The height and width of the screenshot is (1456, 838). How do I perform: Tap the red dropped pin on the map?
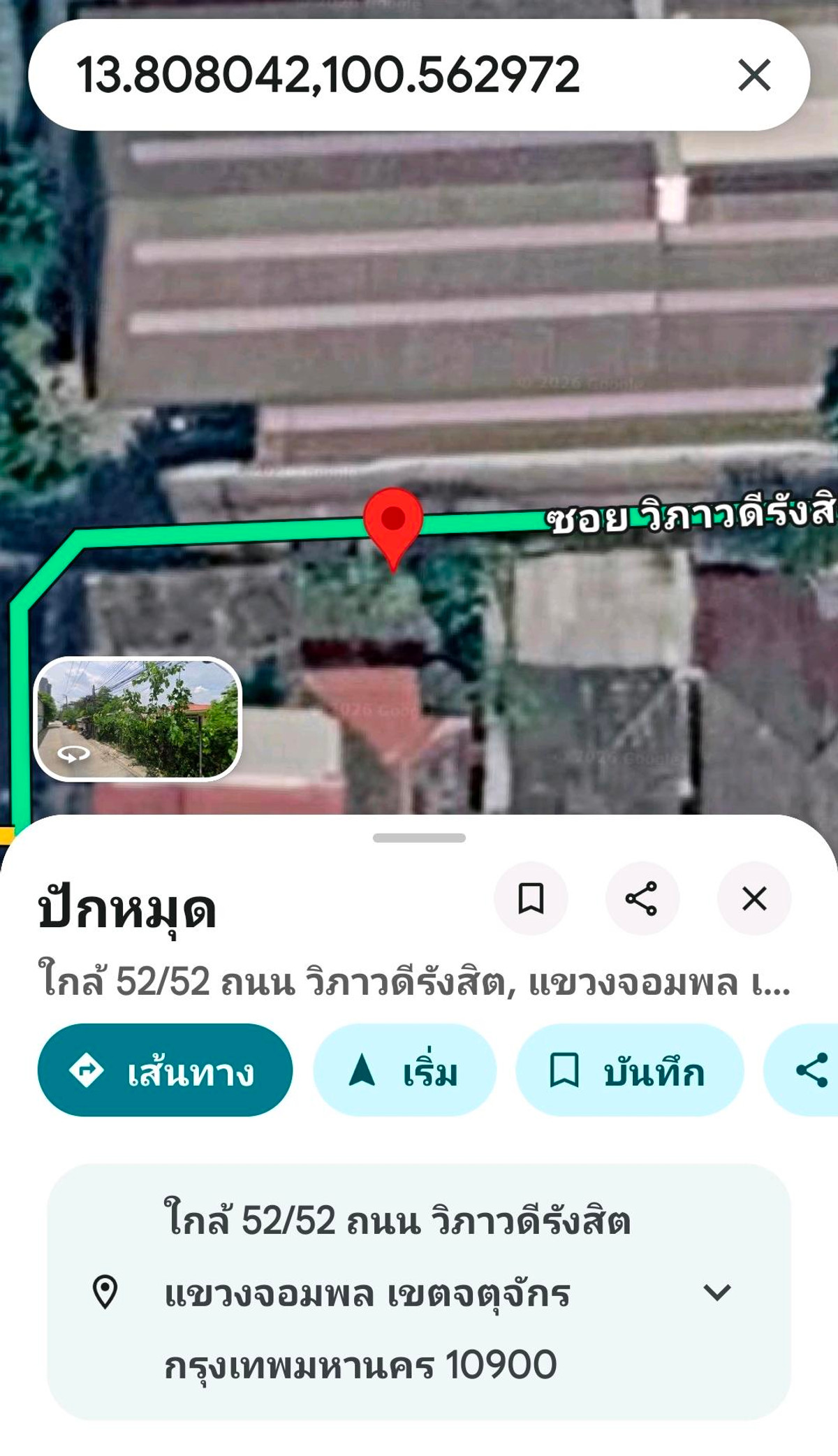click(x=393, y=522)
